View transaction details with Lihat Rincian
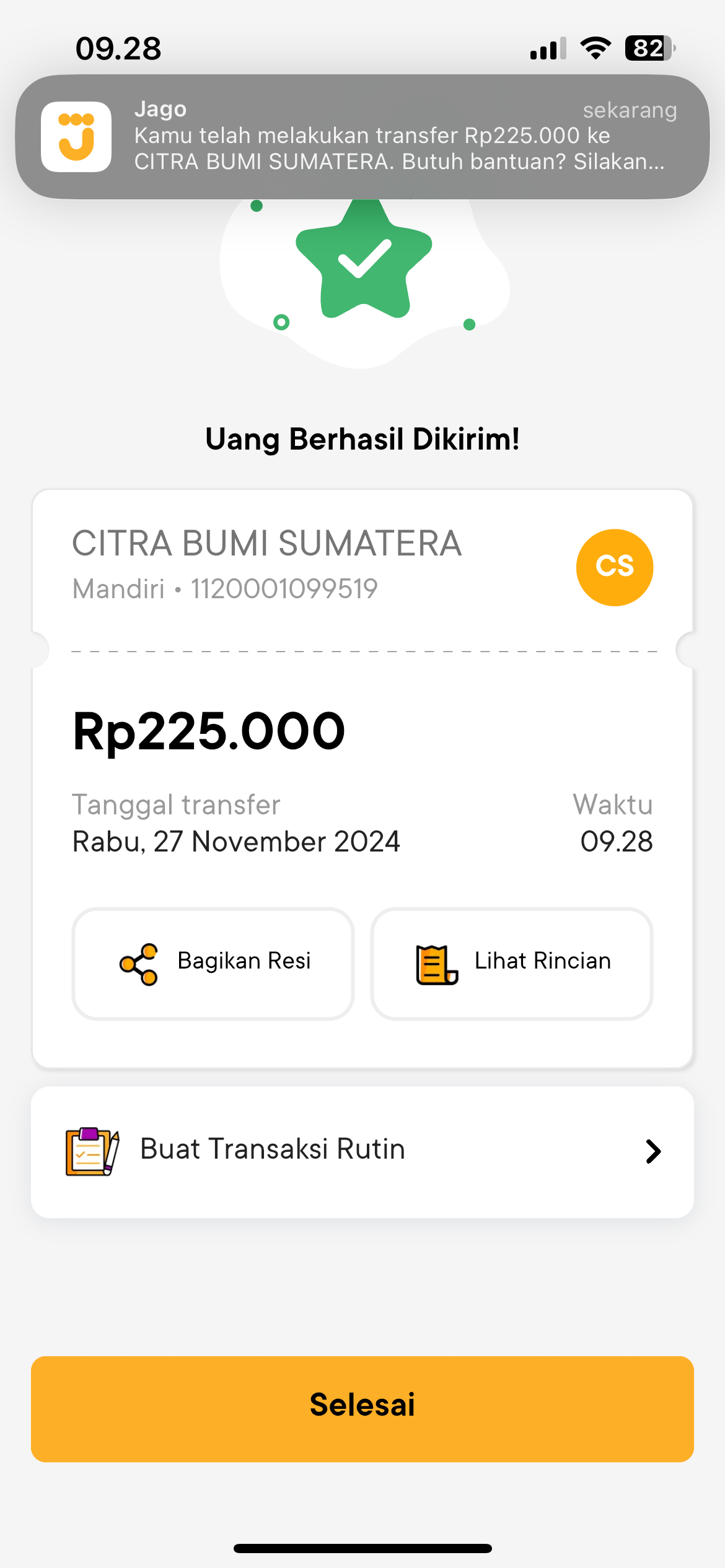725x1568 pixels. pyautogui.click(x=512, y=964)
